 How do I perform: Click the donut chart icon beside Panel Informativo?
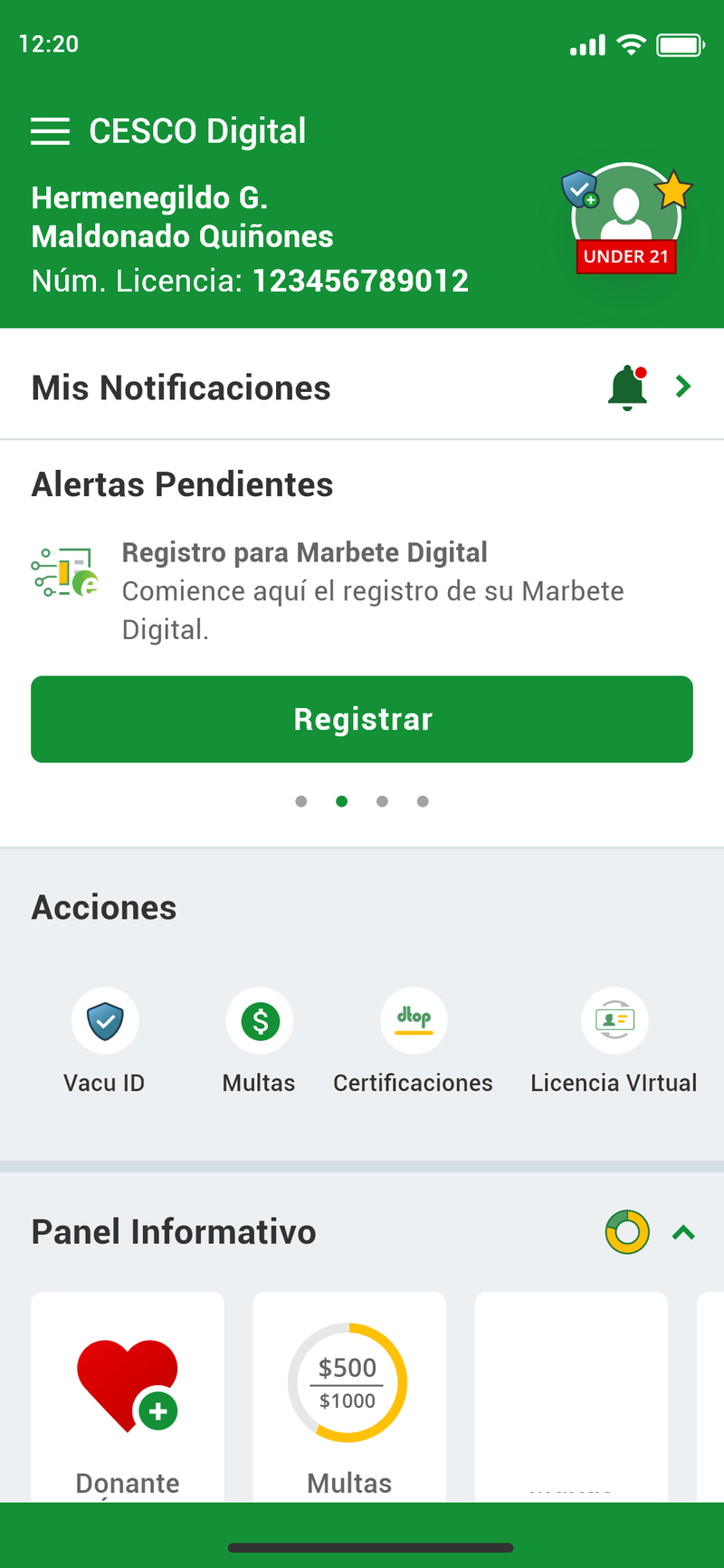click(x=626, y=1232)
